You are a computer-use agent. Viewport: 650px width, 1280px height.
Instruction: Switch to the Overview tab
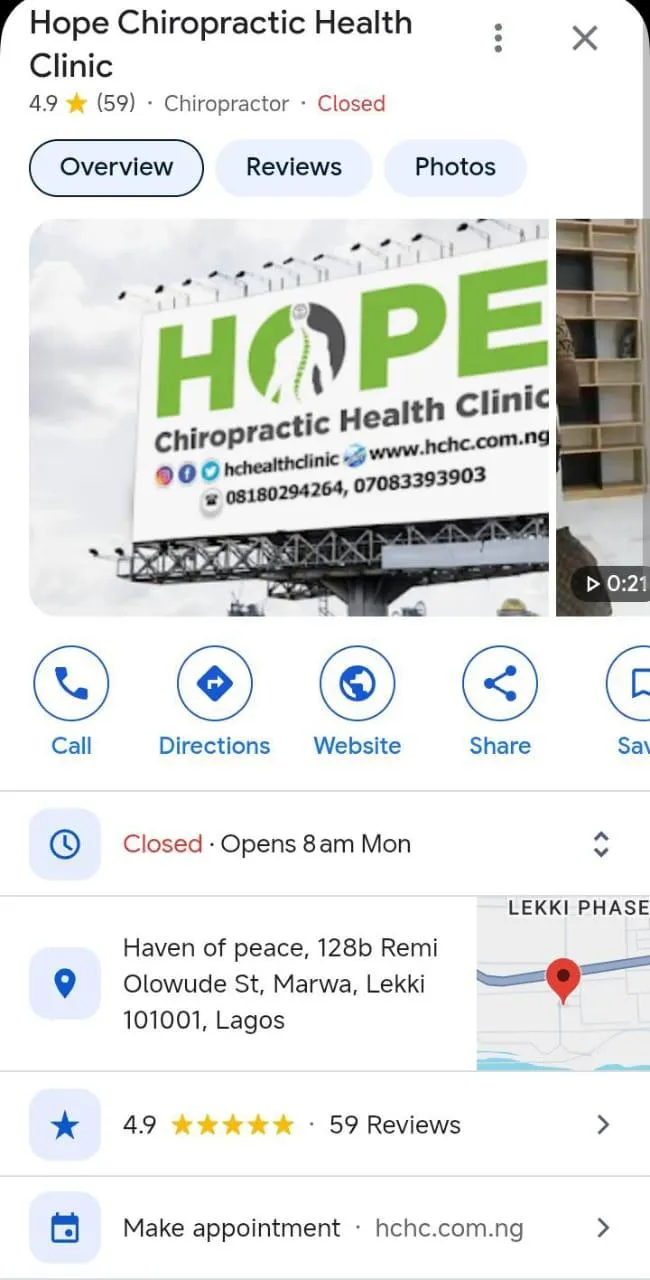coord(116,167)
